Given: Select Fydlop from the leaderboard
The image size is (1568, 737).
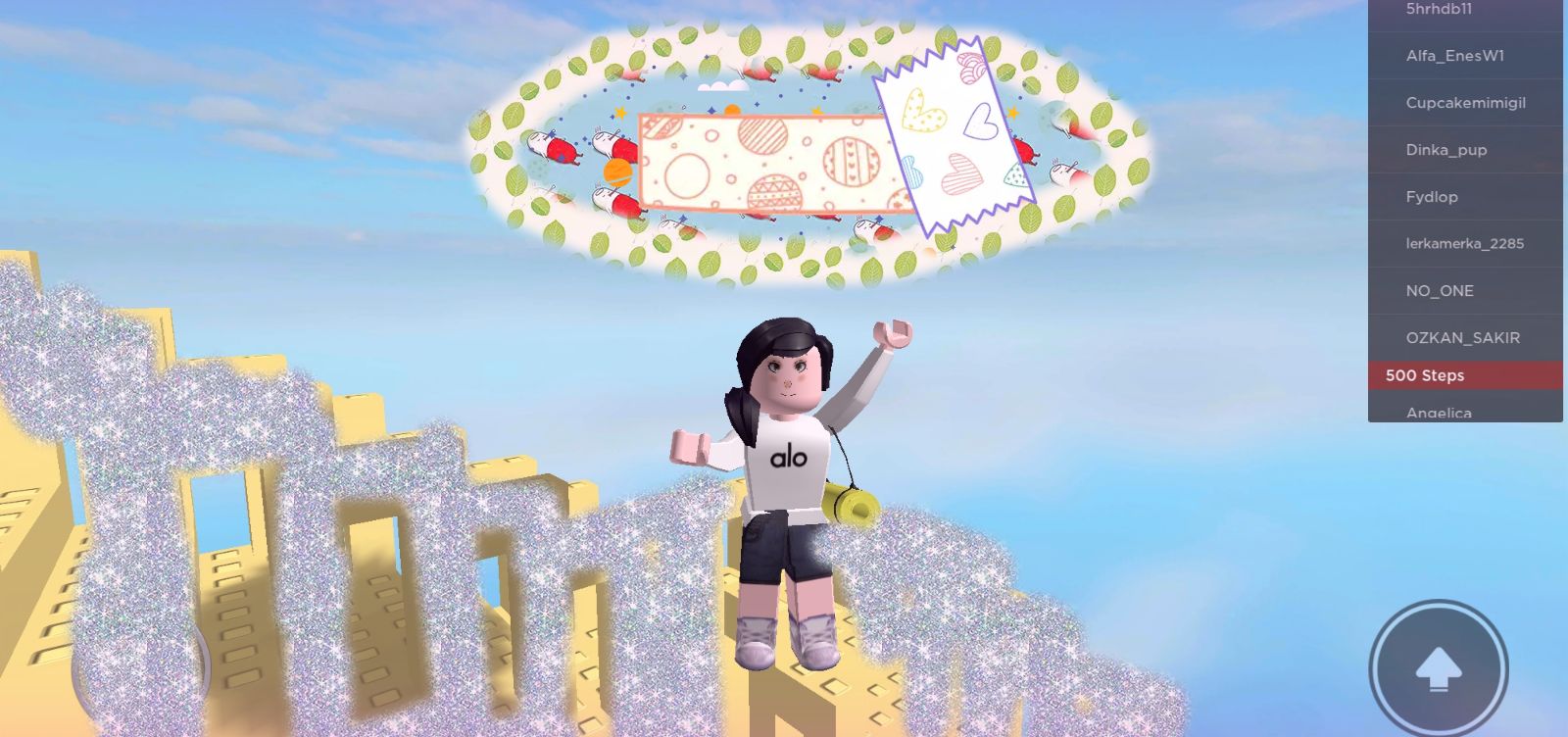Looking at the screenshot, I should point(1432,197).
